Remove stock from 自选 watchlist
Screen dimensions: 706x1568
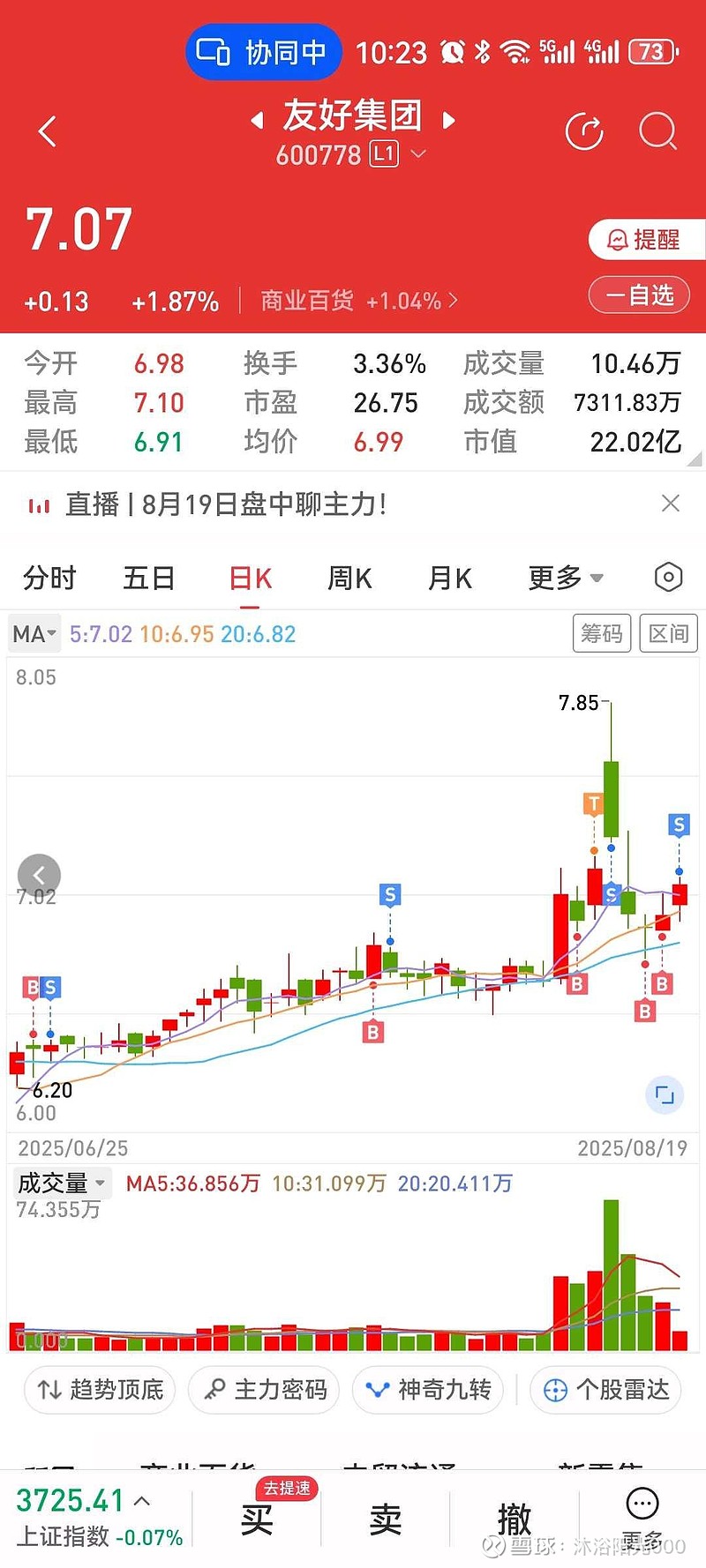point(640,295)
